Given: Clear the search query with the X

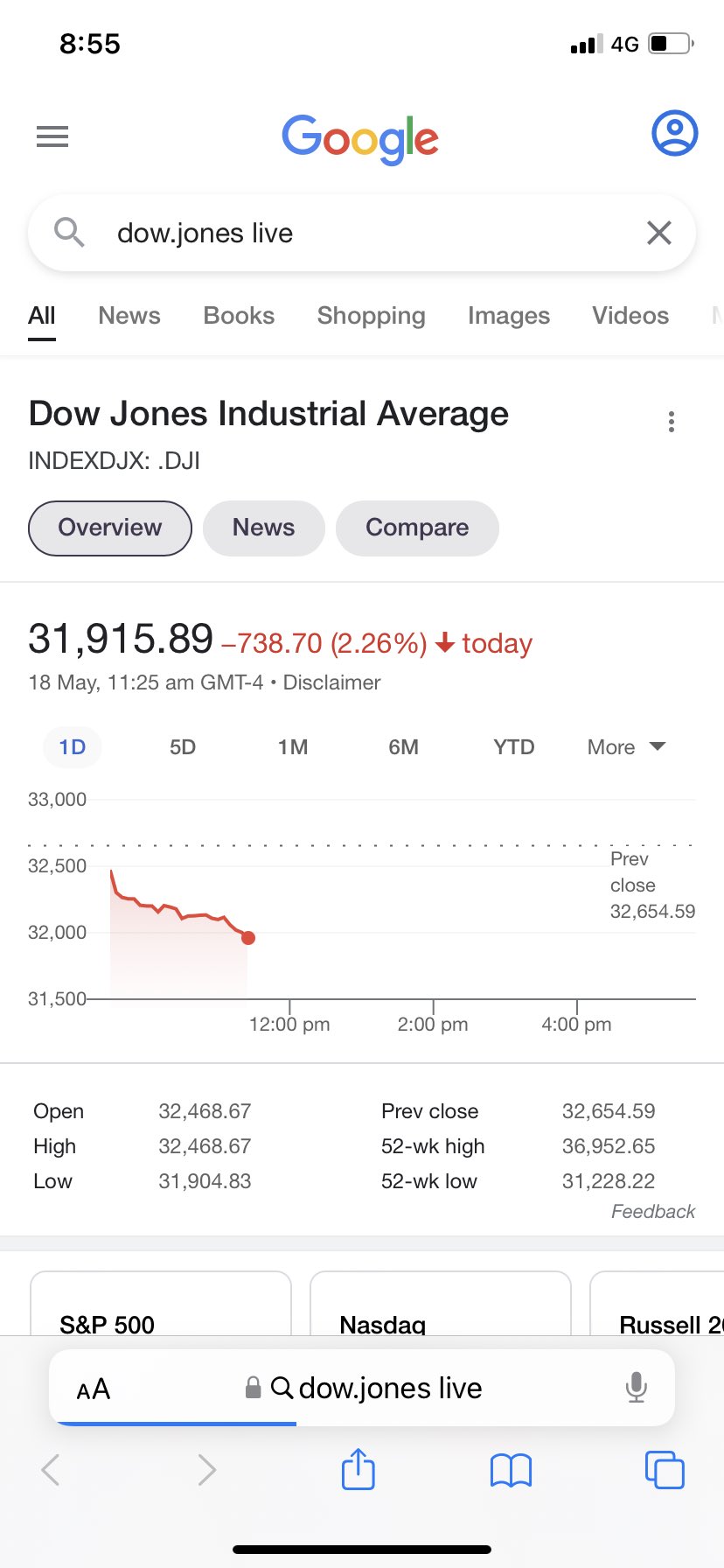Looking at the screenshot, I should (658, 233).
